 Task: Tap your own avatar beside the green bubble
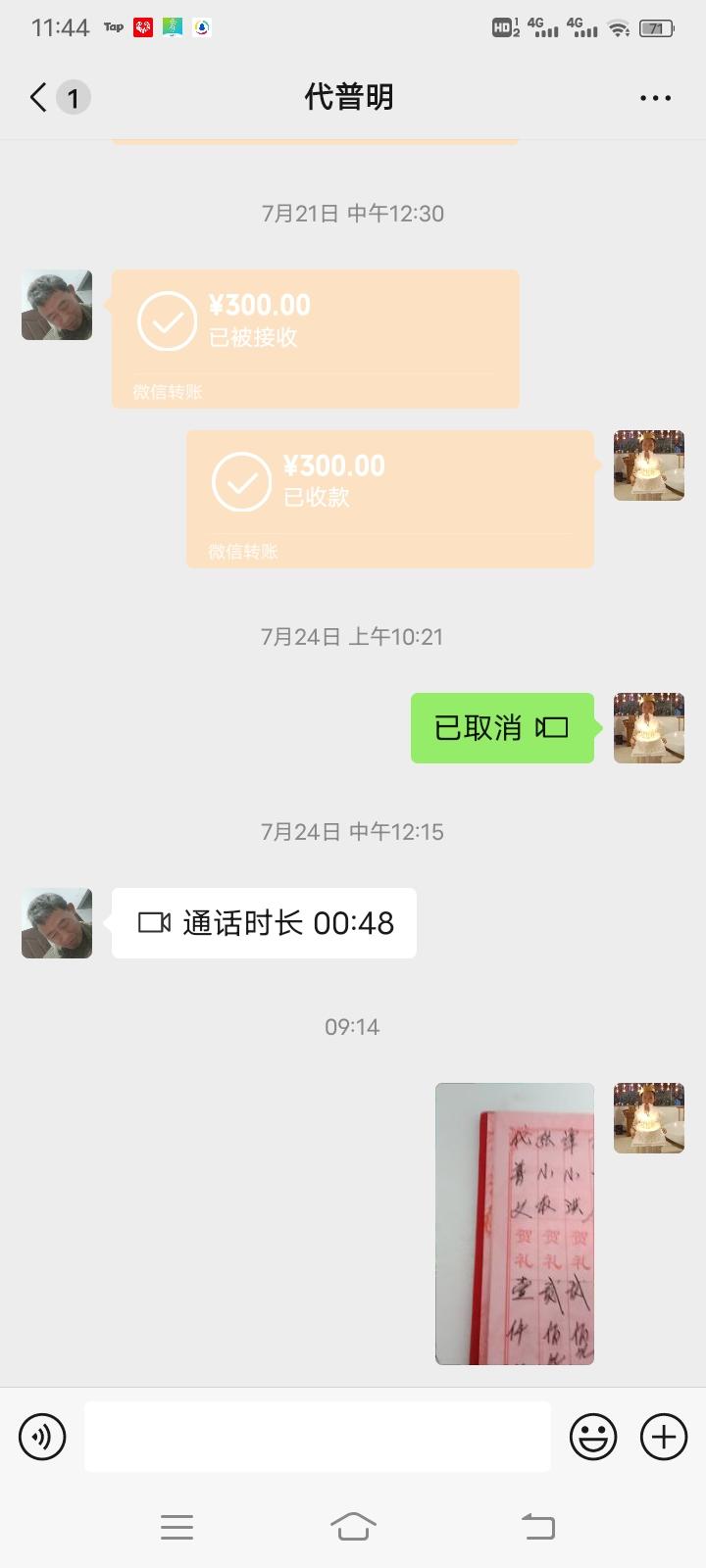pyautogui.click(x=649, y=728)
